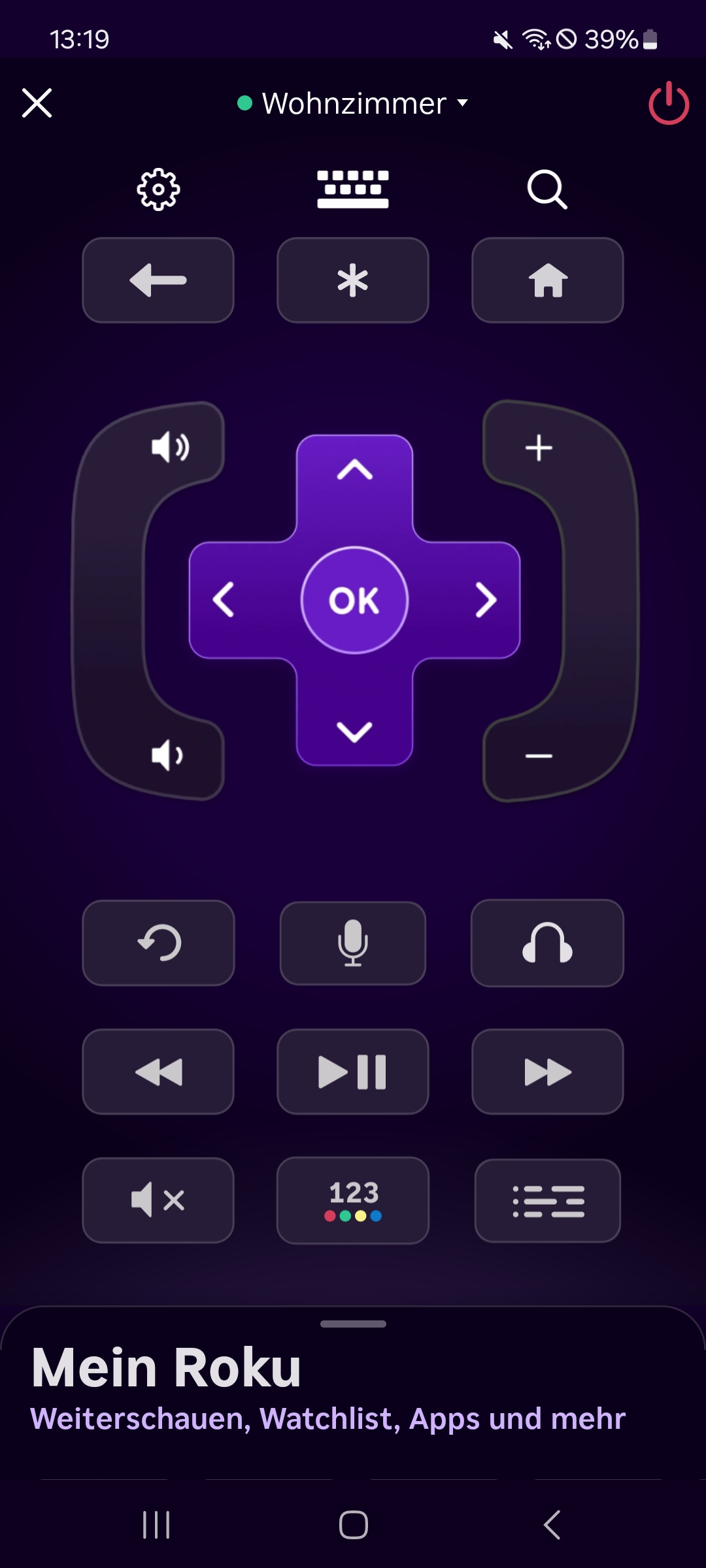
Task: Toggle the red power button
Action: pos(668,103)
